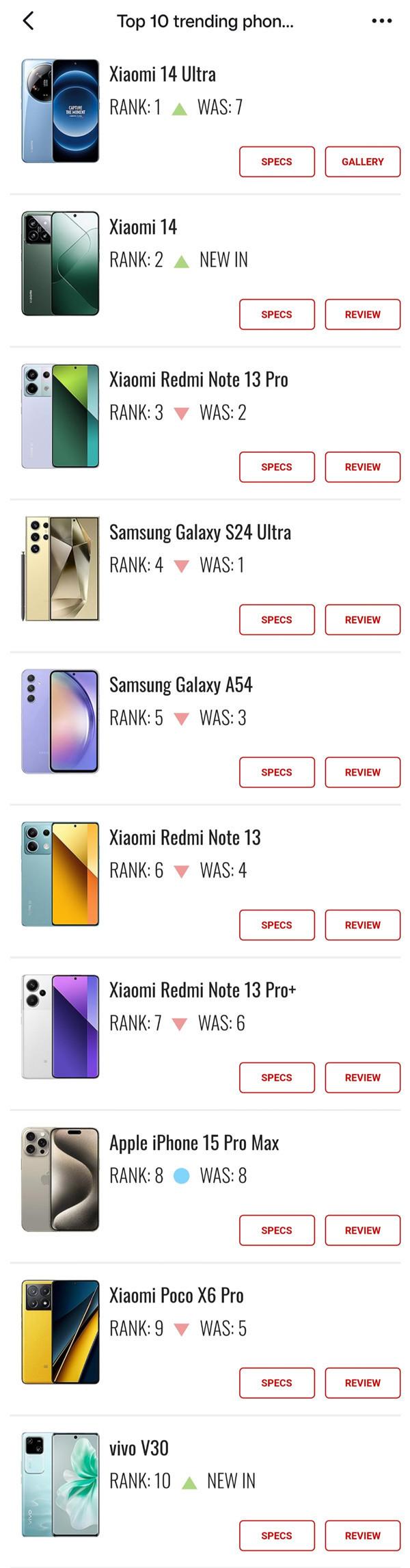Viewport: 410px width, 1568px height.
Task: Open specs for Xiaomi 14 Ultra
Action: [277, 161]
